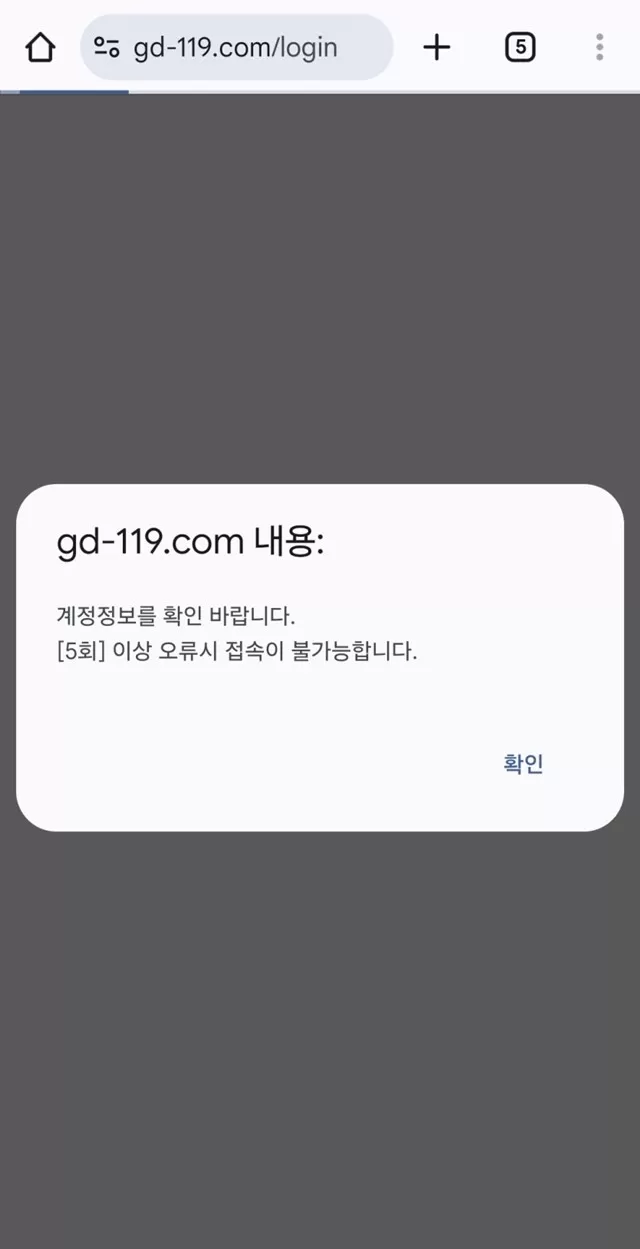This screenshot has height=1249, width=640.
Task: Confirm the alert with 확인
Action: 523,765
